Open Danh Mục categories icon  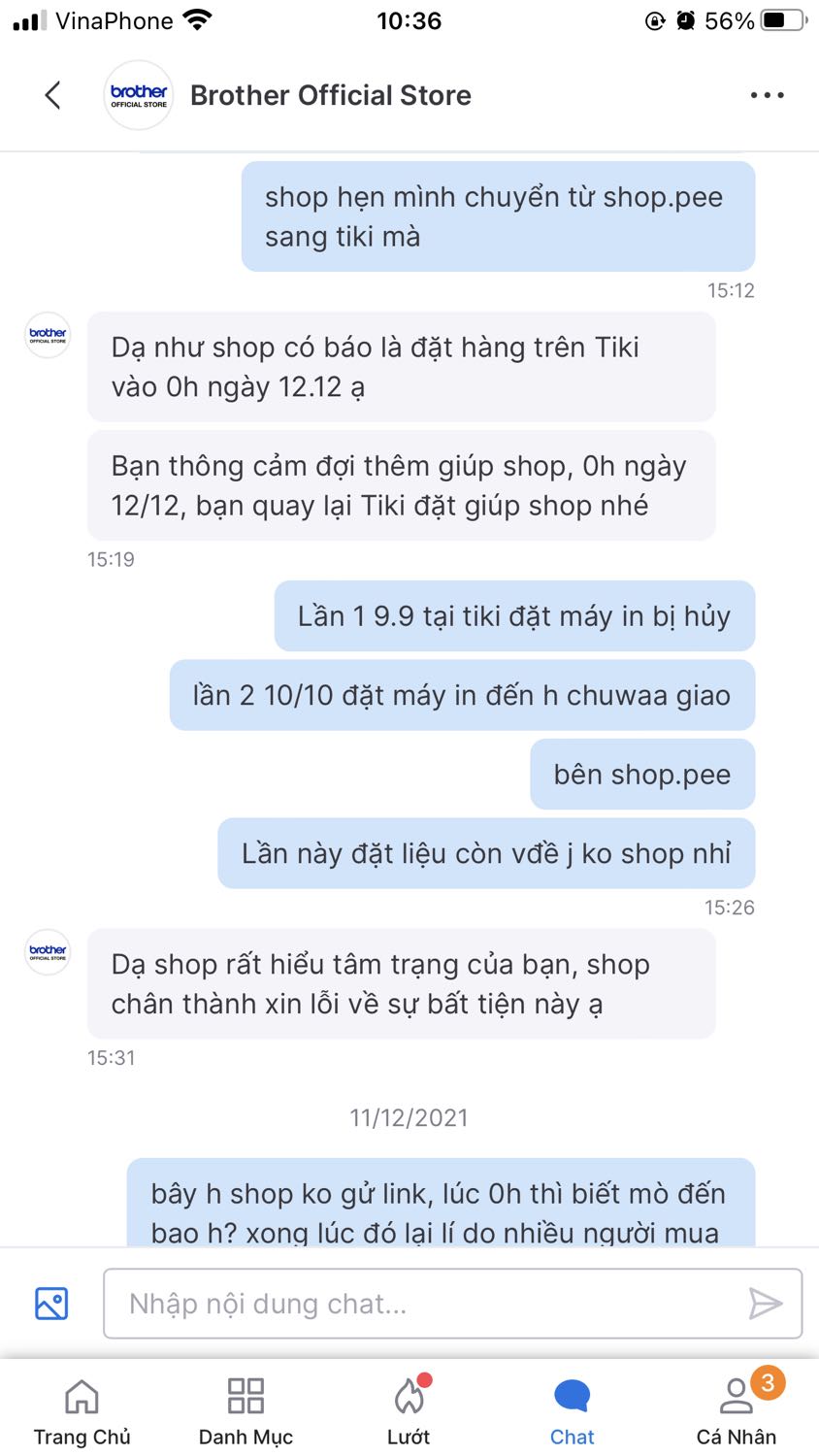coord(245,1396)
